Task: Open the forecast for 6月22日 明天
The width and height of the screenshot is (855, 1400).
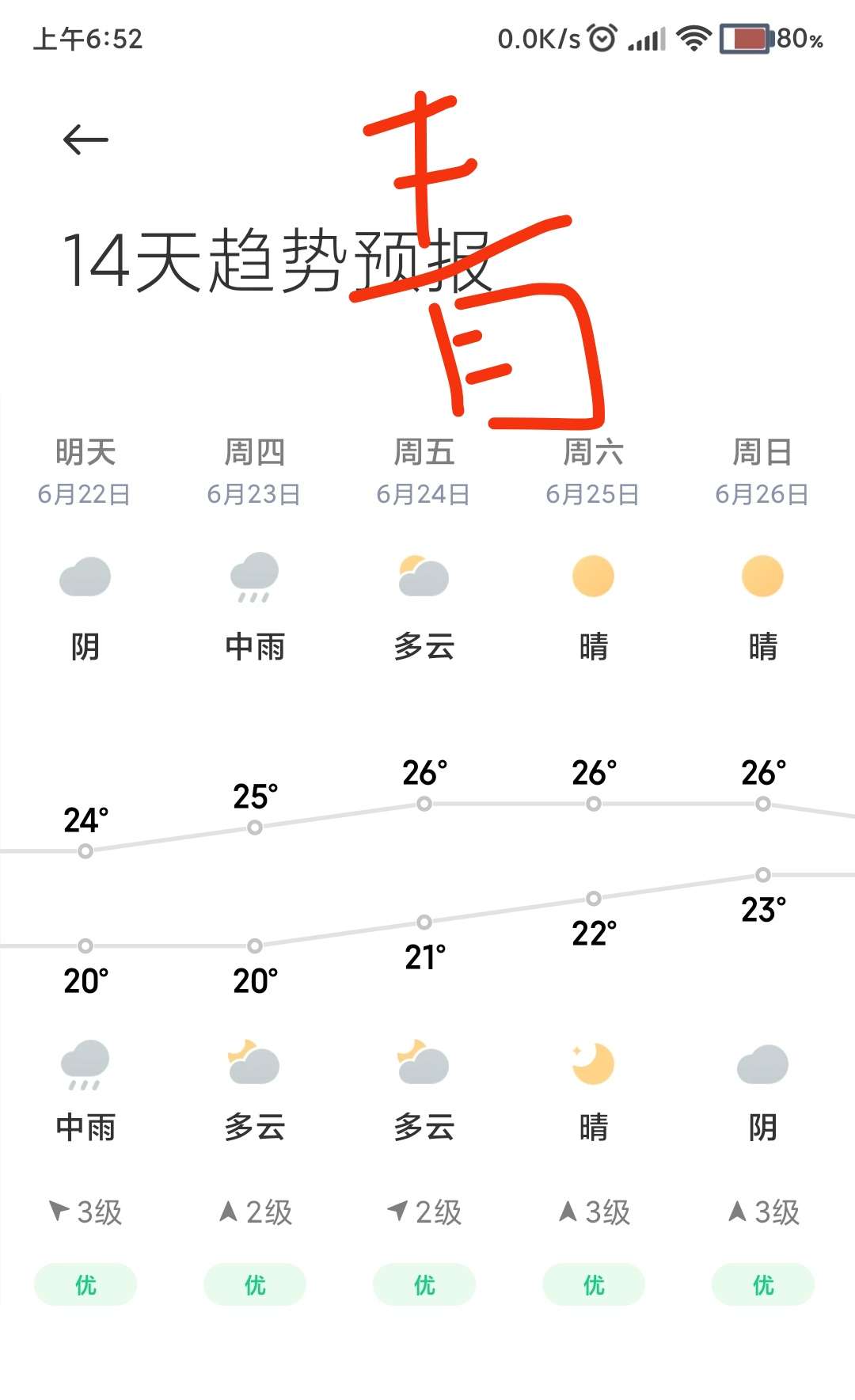Action: [x=85, y=472]
